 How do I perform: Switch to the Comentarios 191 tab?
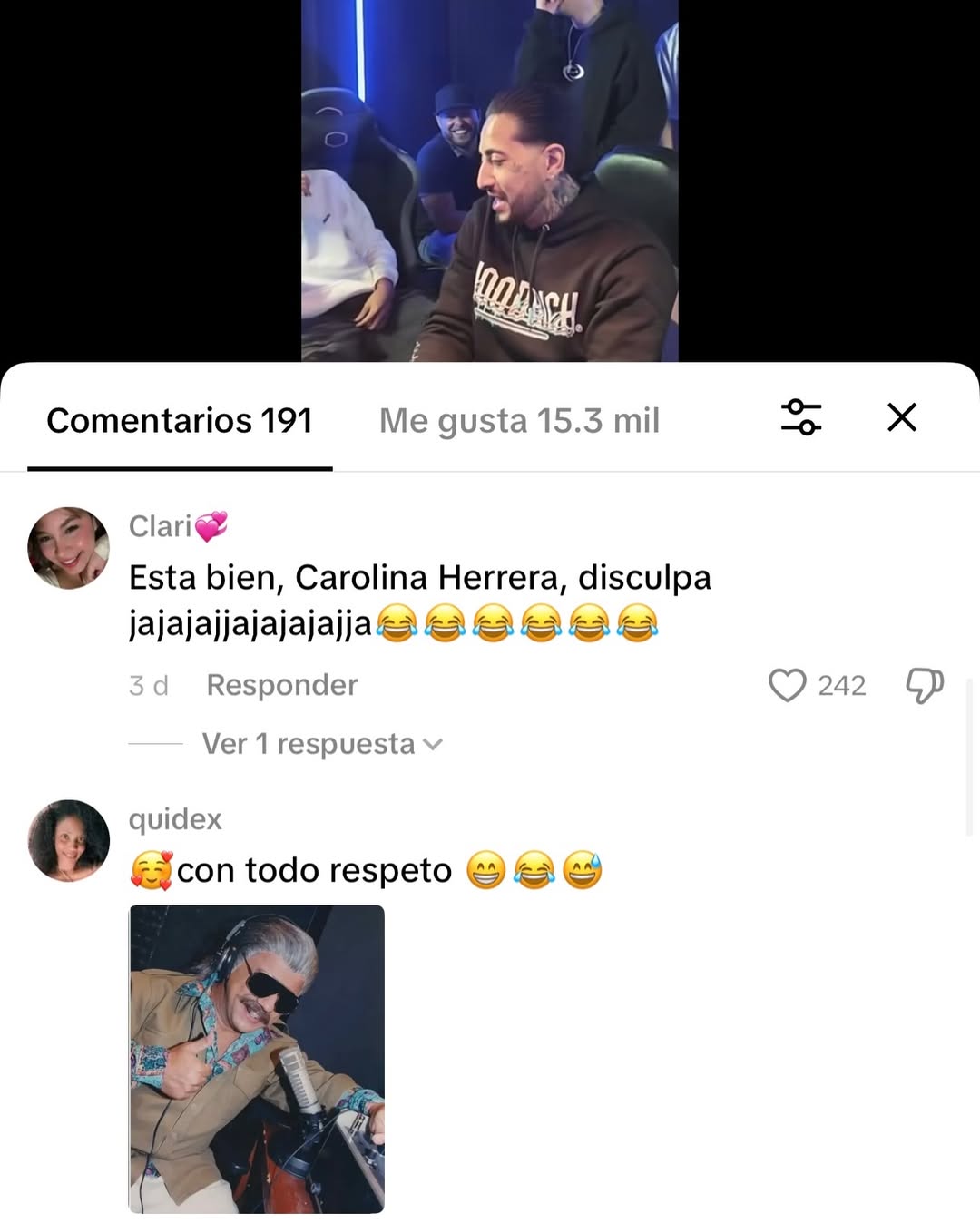(180, 421)
